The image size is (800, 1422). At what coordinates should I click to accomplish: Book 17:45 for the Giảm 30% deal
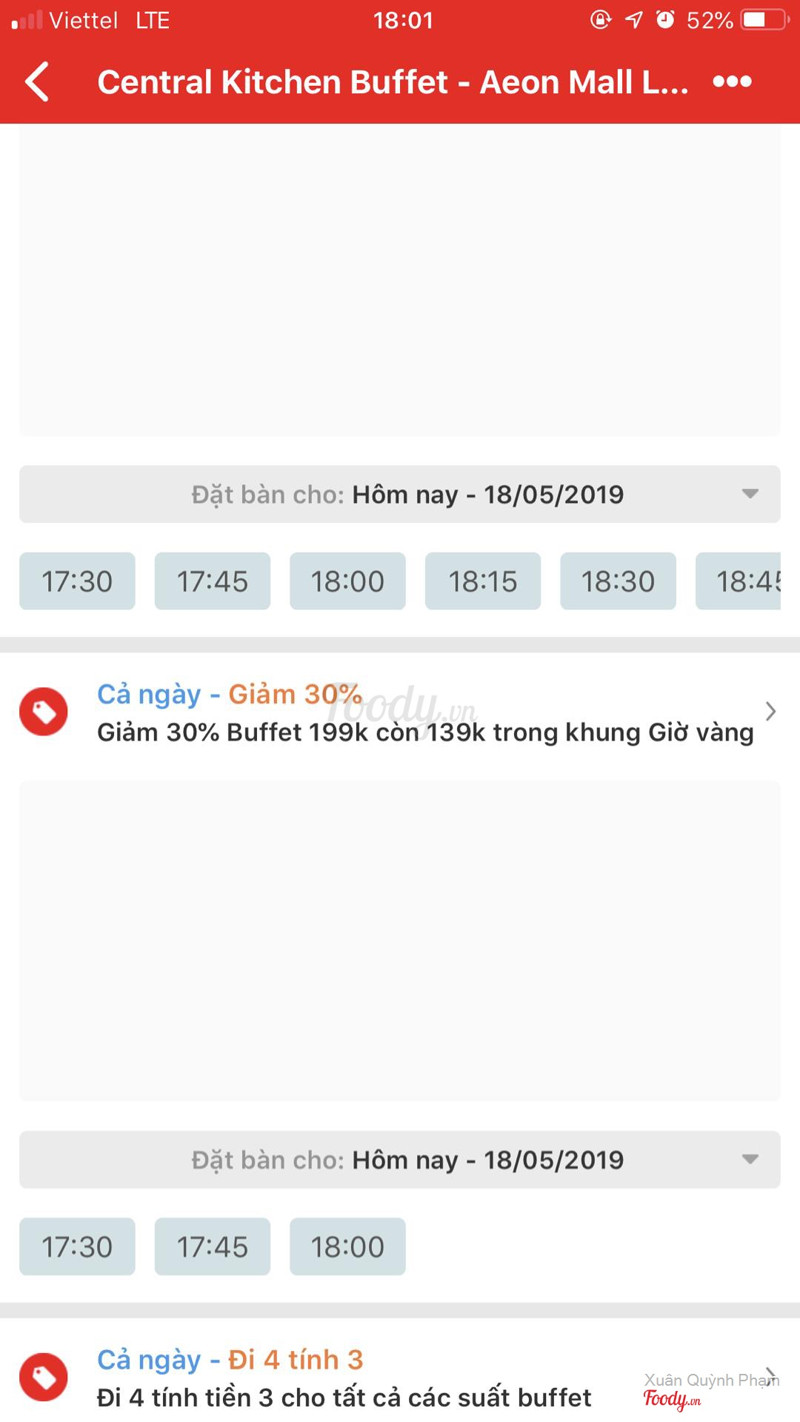pos(212,1246)
